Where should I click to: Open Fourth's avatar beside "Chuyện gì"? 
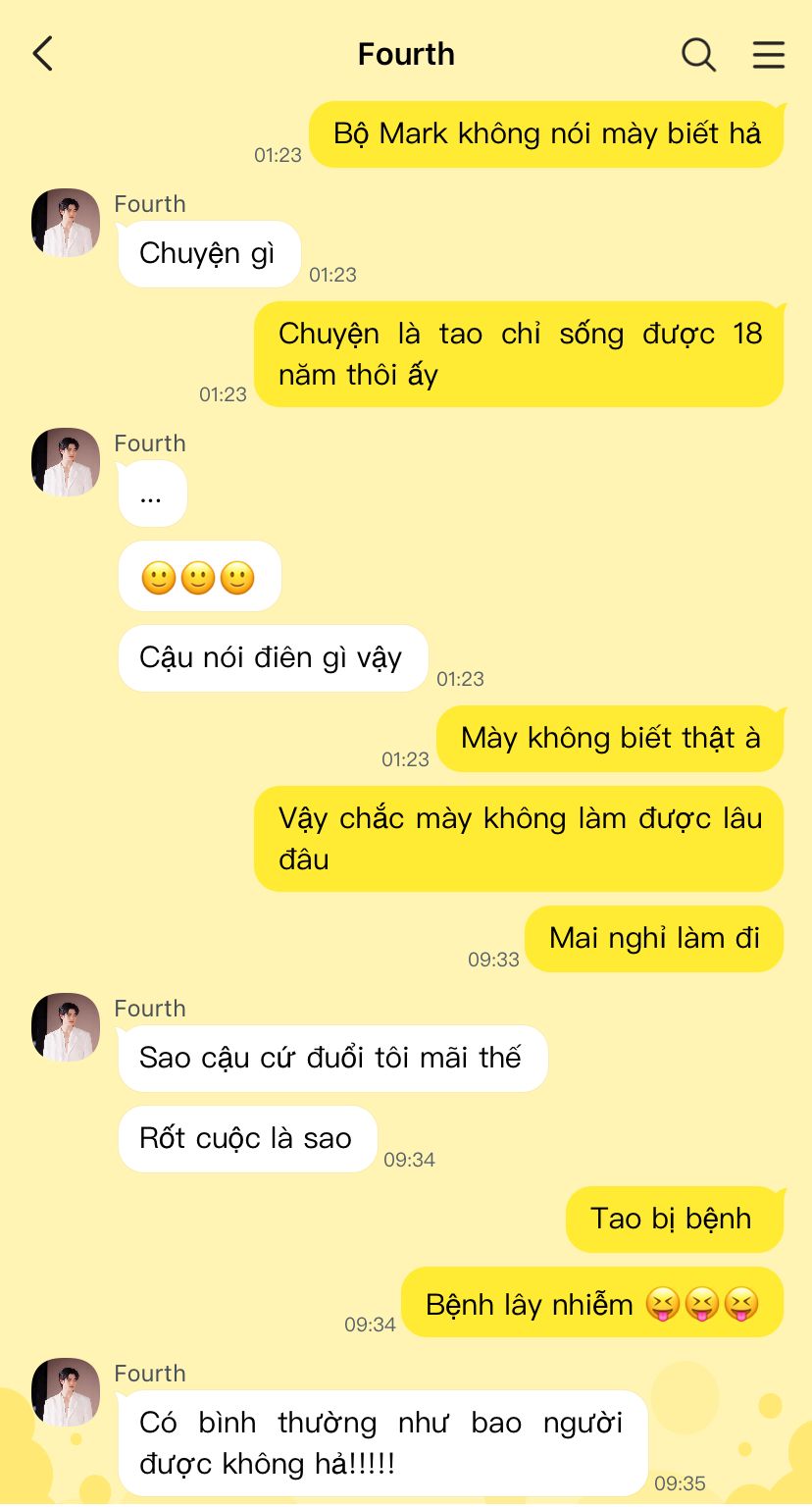(x=66, y=223)
